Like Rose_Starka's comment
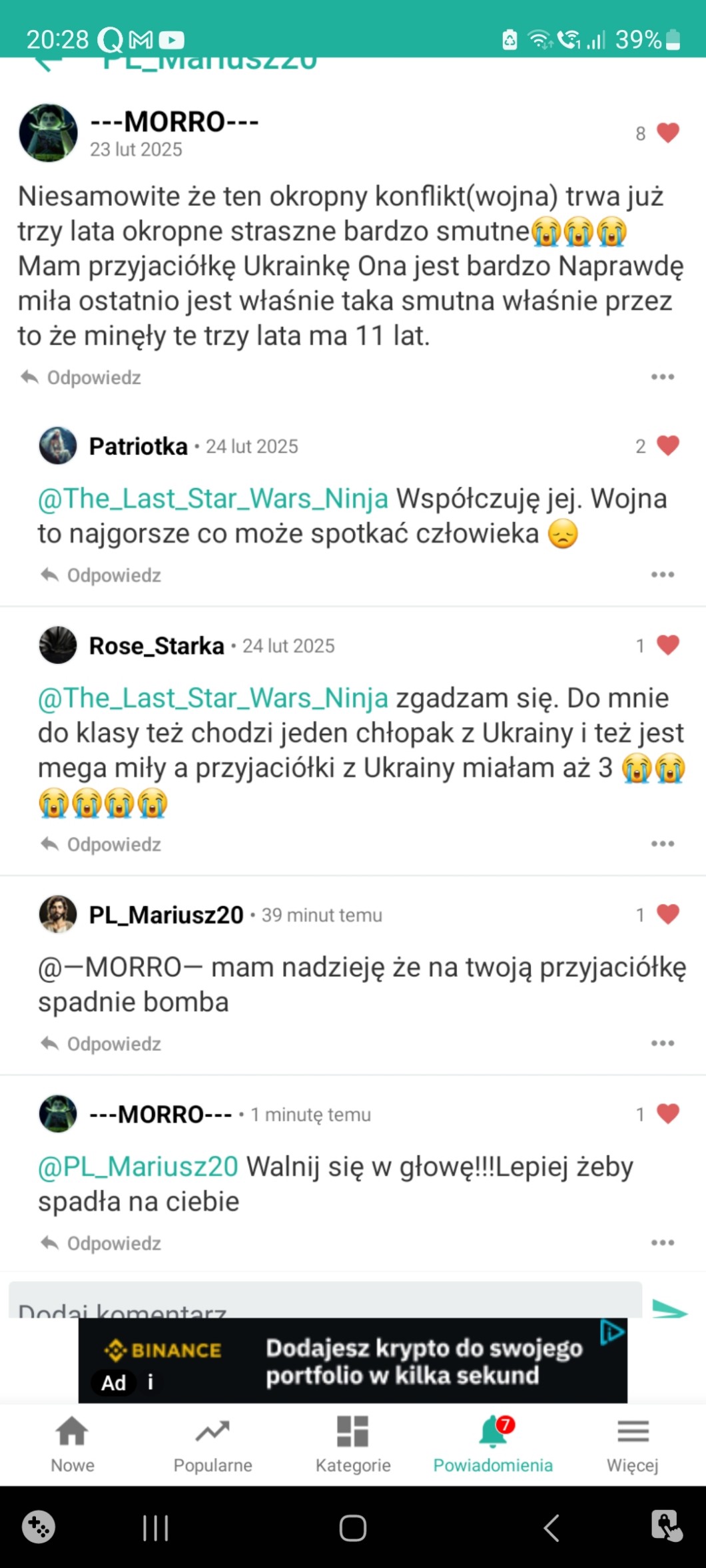This screenshot has height=1568, width=706. pyautogui.click(x=667, y=645)
